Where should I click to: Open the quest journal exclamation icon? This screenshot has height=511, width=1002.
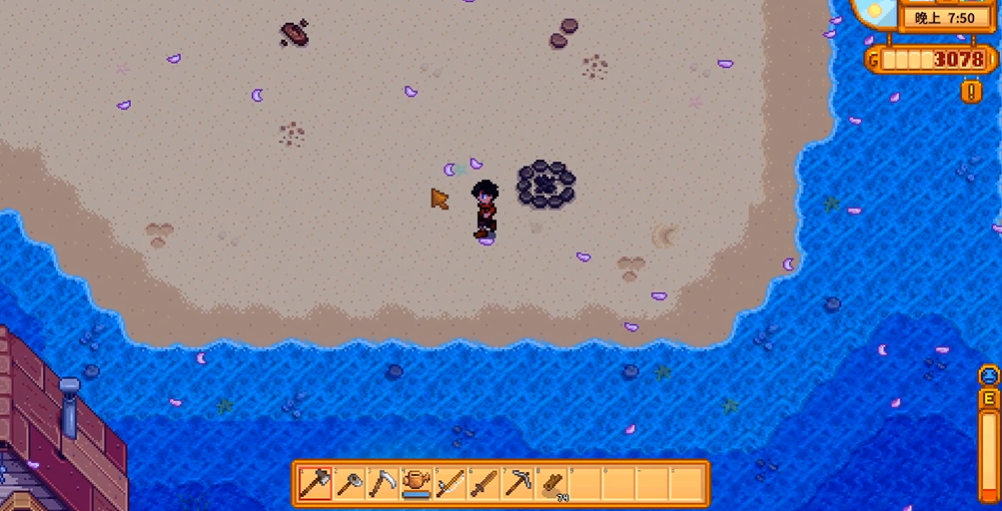[x=971, y=91]
